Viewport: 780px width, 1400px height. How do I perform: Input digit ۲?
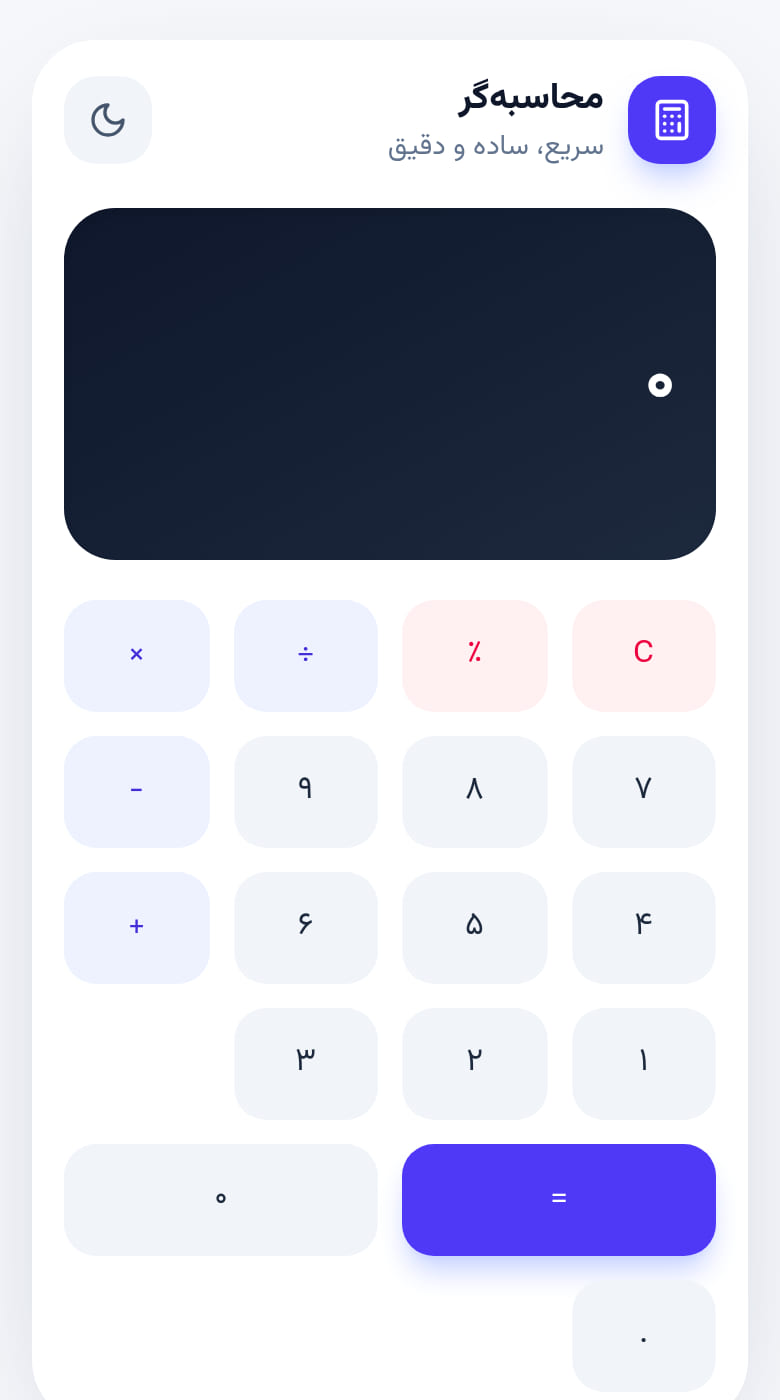475,1064
